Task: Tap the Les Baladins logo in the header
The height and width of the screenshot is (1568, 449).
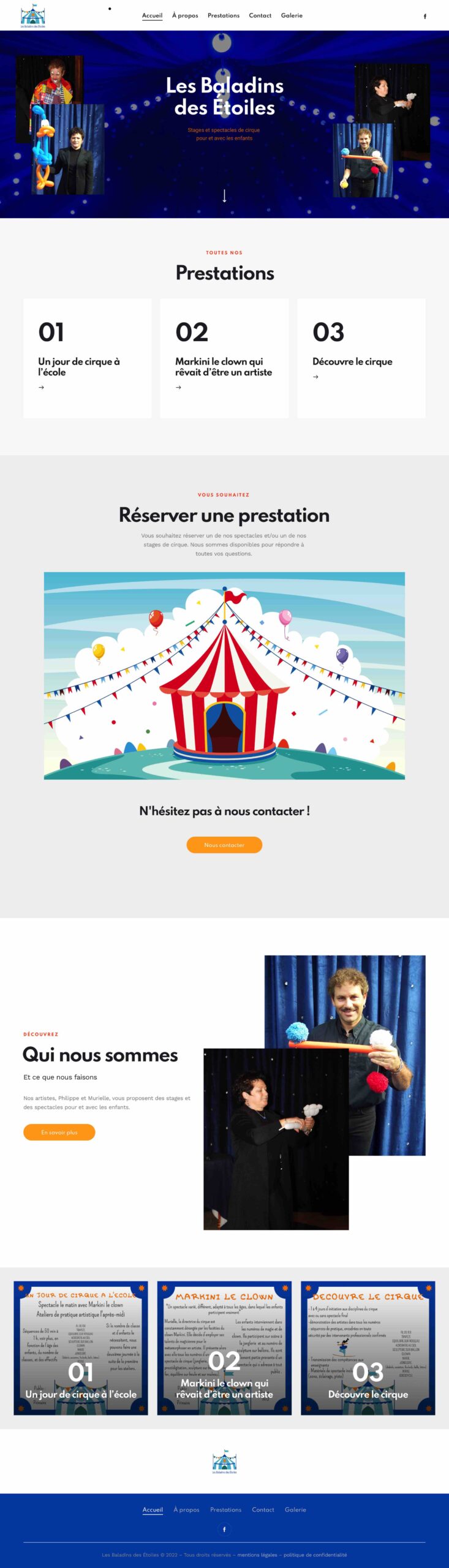Action: coord(33,16)
